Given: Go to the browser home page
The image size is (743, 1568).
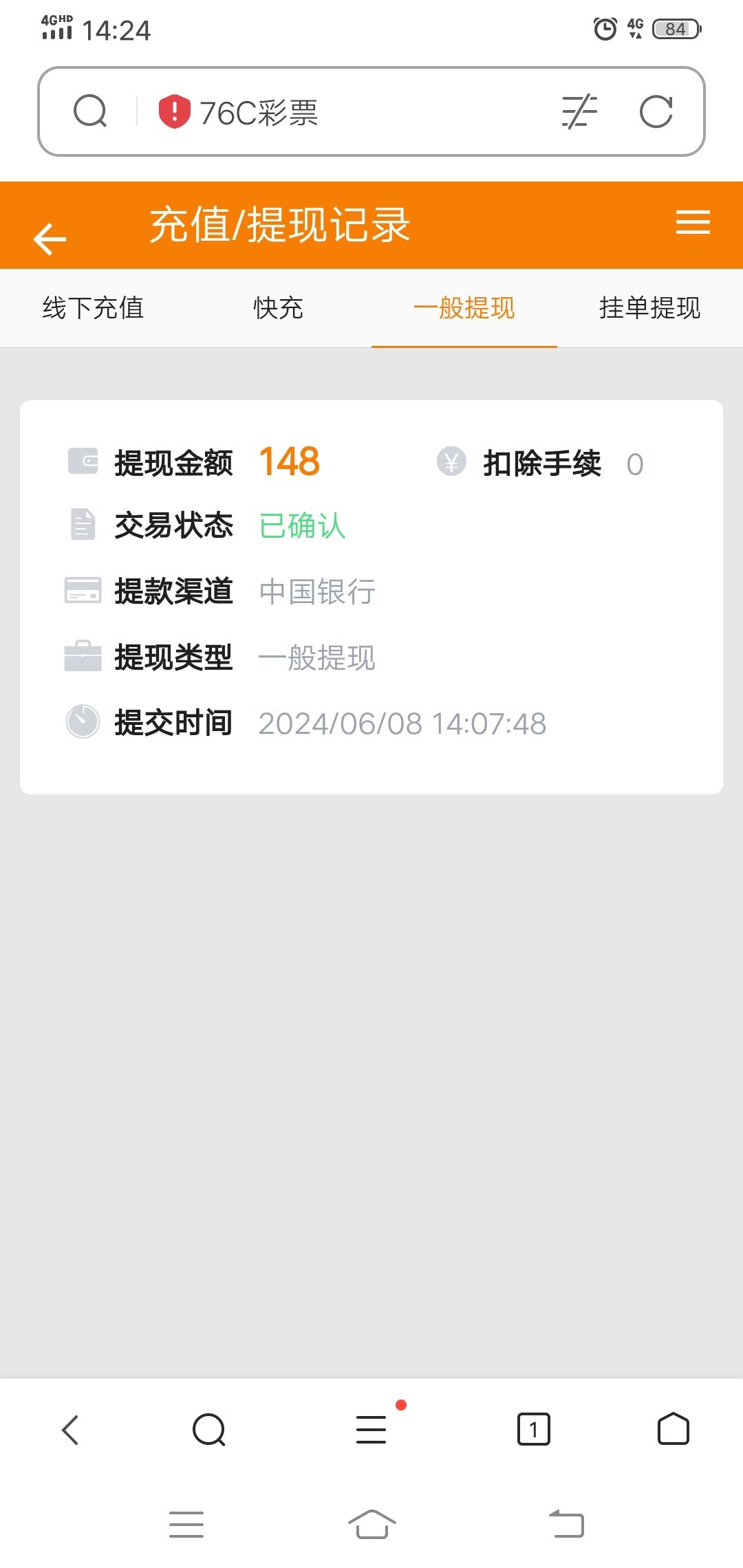Looking at the screenshot, I should click(673, 1430).
